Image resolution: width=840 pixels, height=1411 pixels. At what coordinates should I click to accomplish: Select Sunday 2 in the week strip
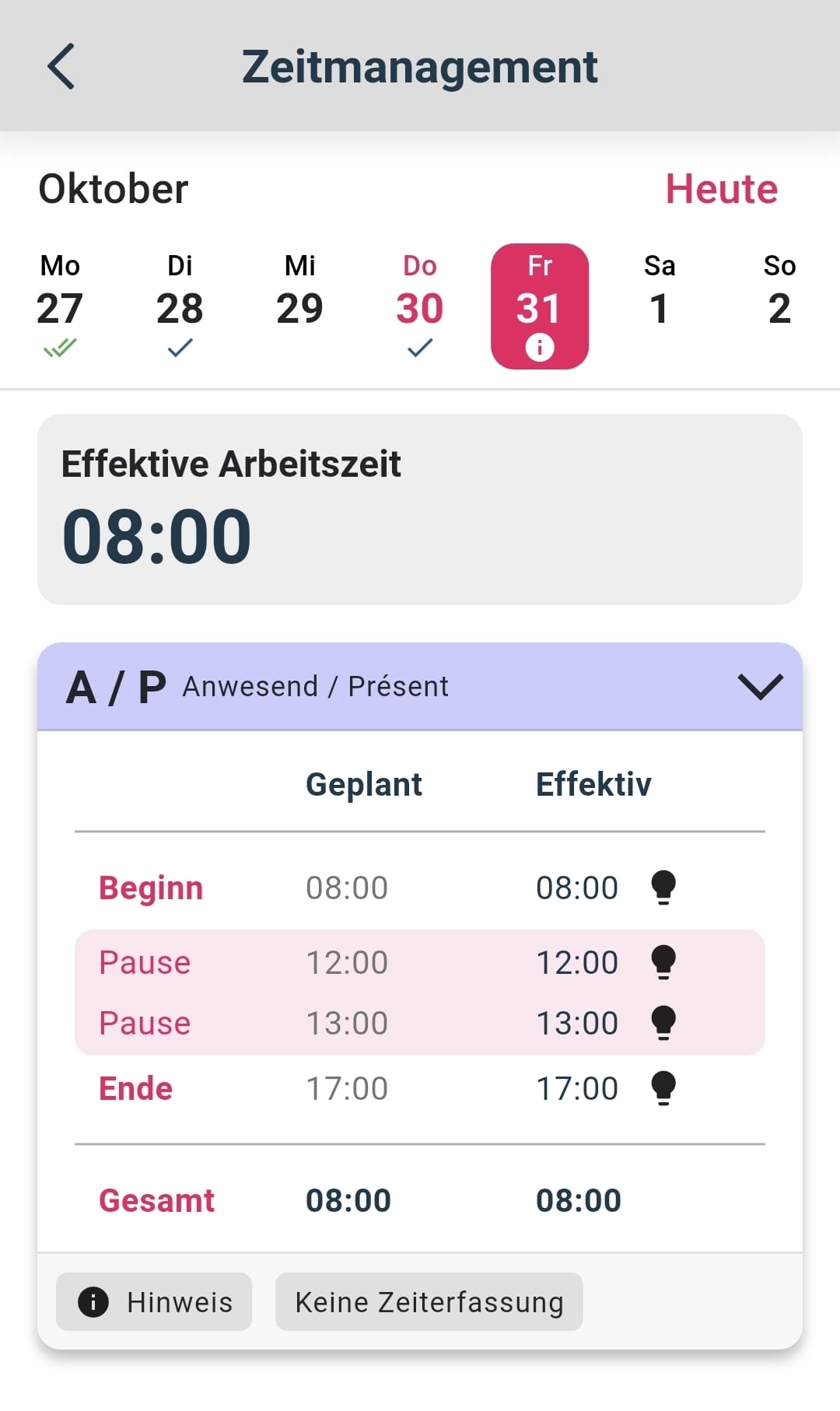(779, 306)
